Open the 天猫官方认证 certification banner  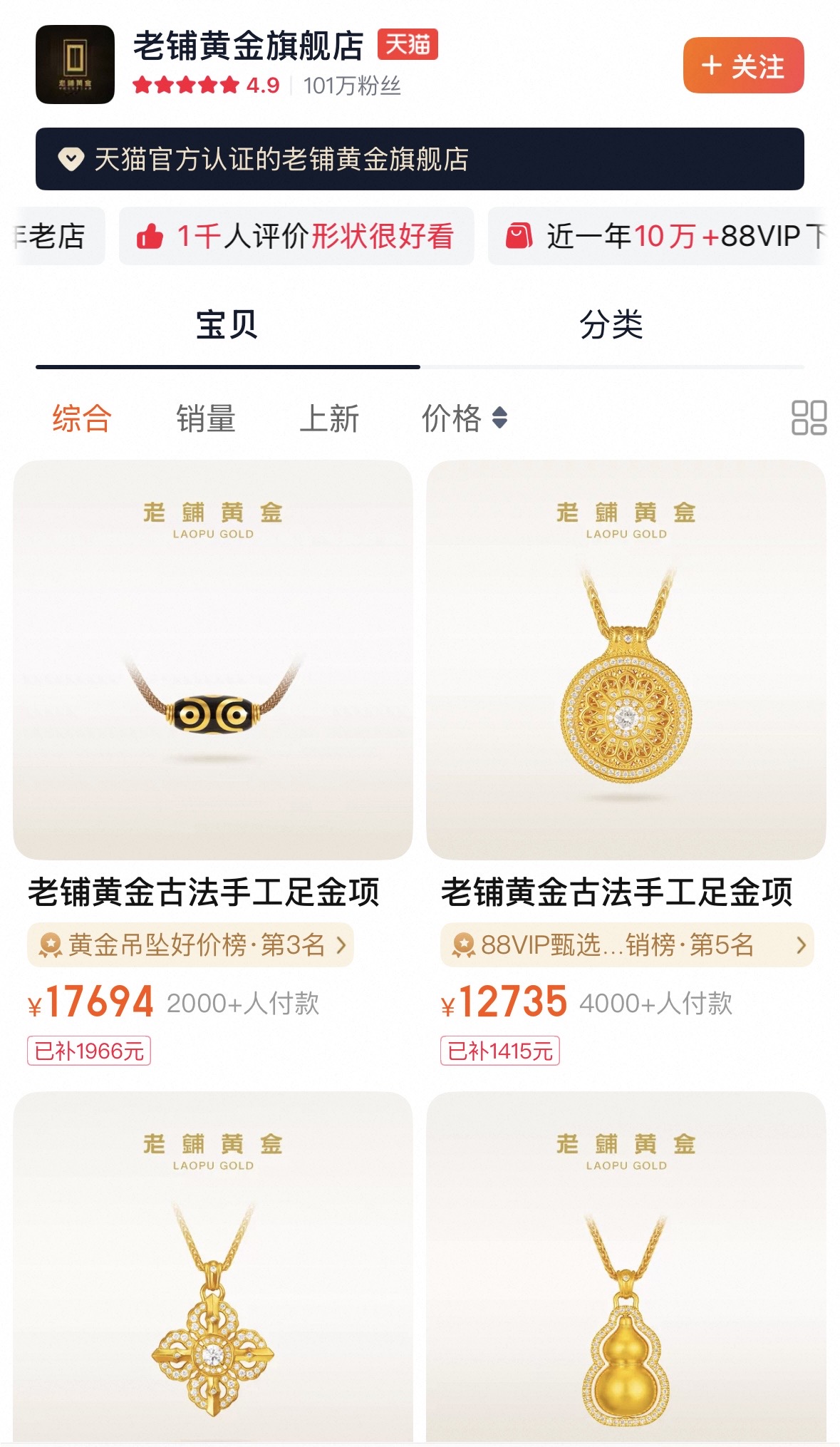(420, 159)
